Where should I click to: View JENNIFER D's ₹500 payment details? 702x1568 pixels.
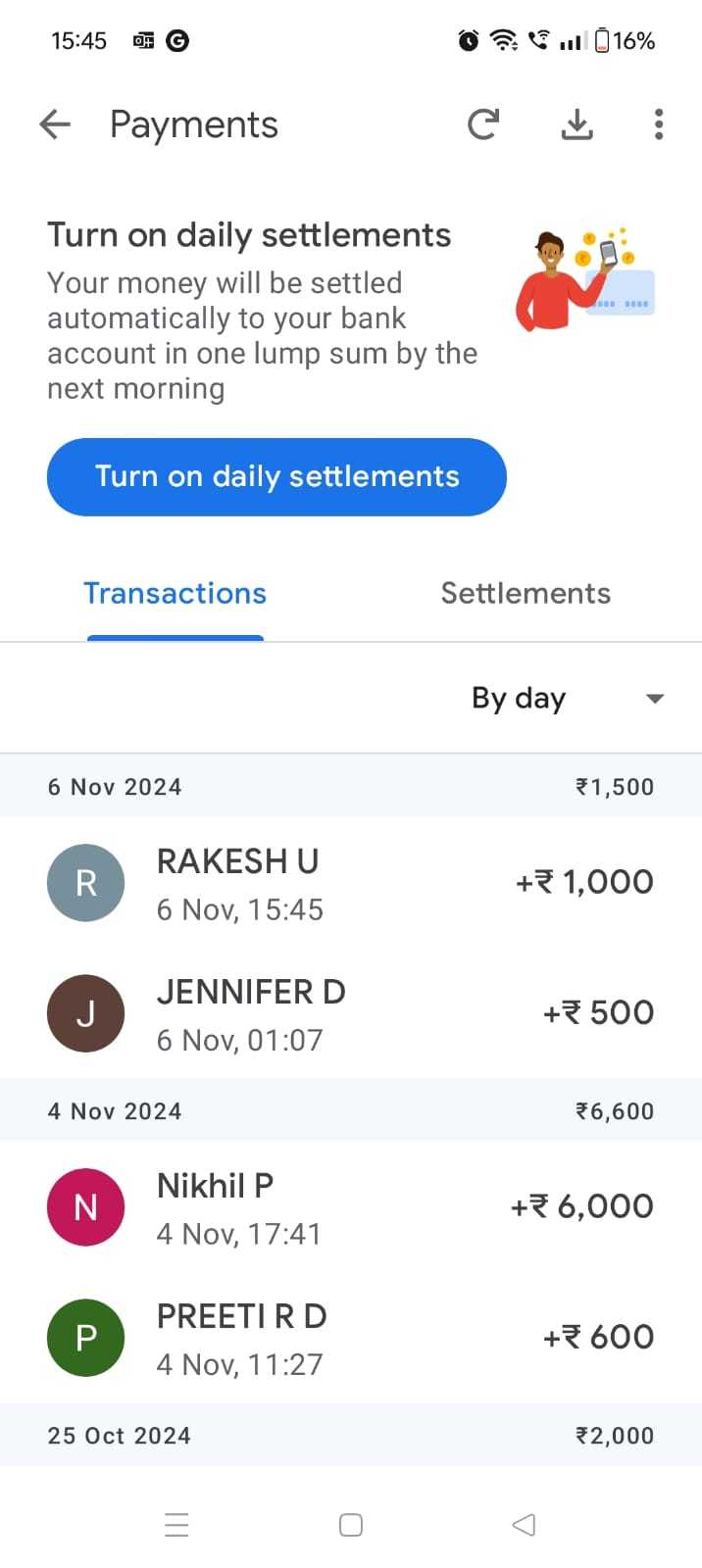pos(351,1013)
